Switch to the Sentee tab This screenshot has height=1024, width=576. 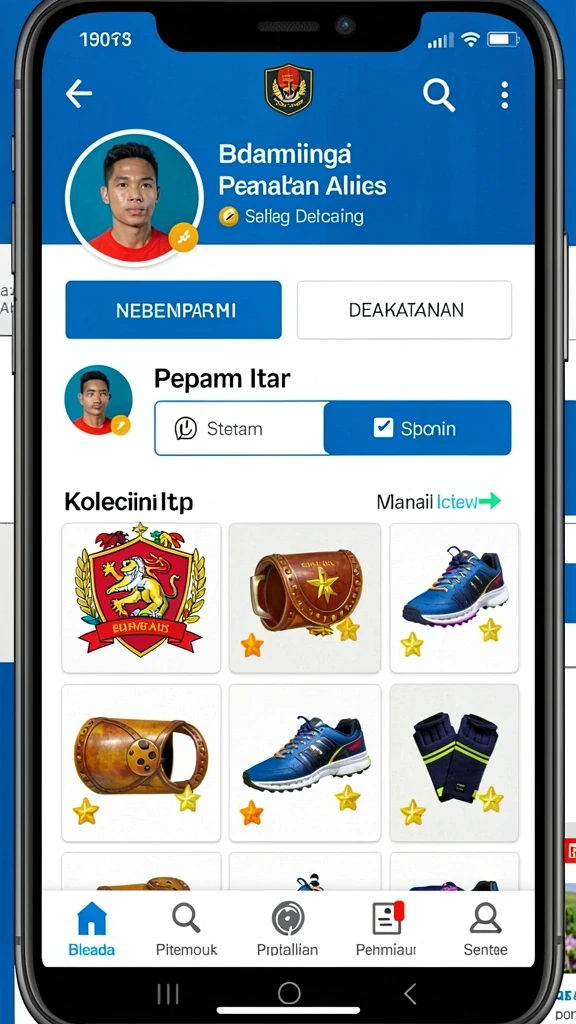pos(485,929)
